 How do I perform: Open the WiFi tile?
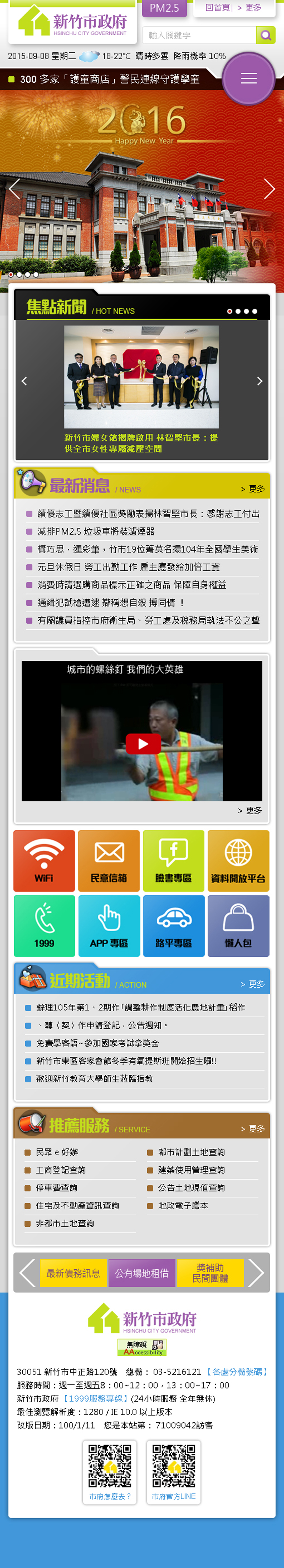44,860
